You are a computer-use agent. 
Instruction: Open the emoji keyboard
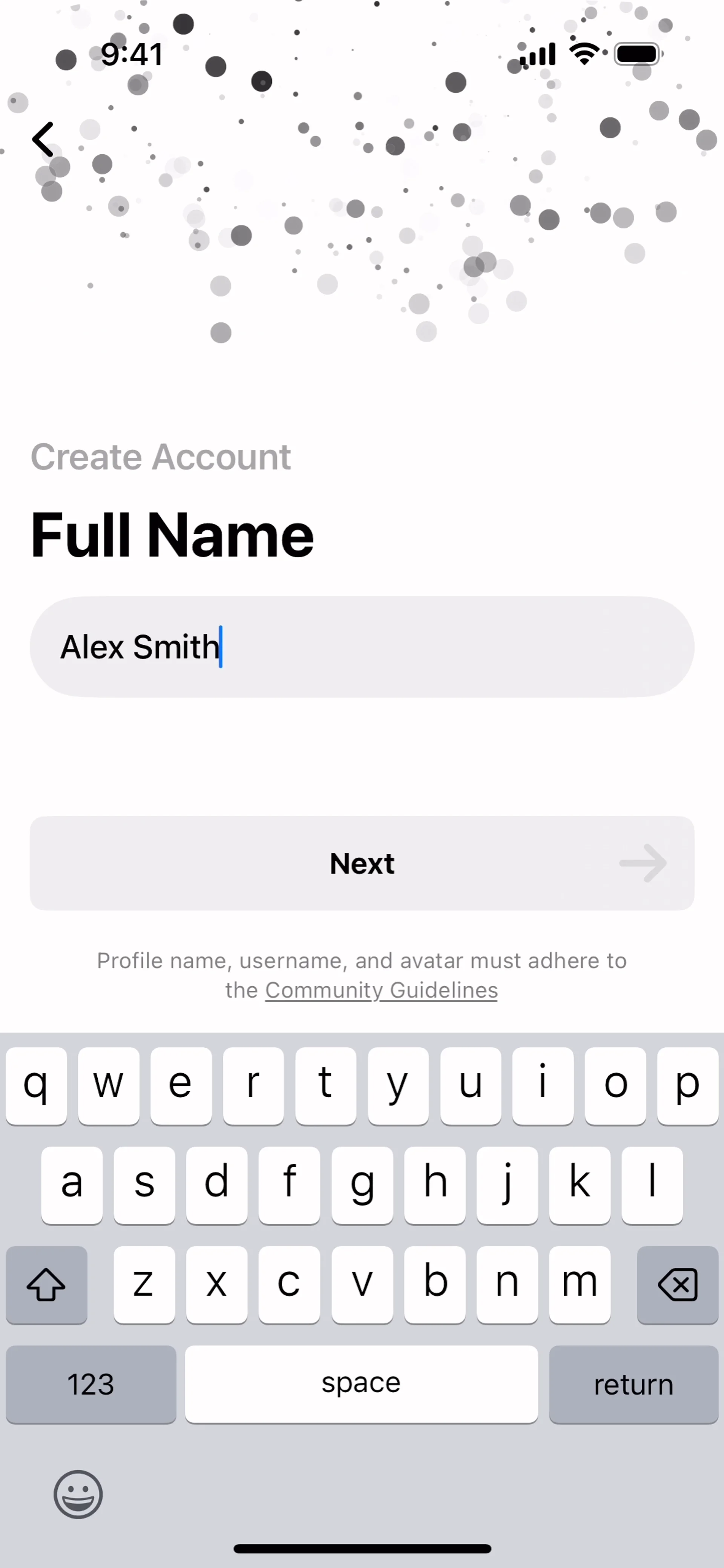(x=78, y=1494)
